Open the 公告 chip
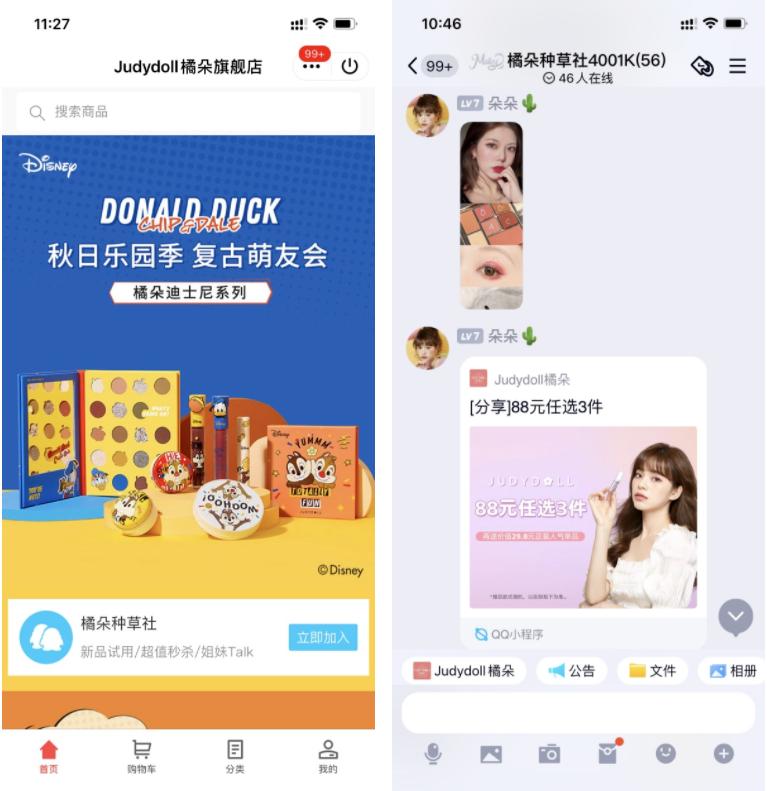The image size is (767, 791). tap(571, 671)
